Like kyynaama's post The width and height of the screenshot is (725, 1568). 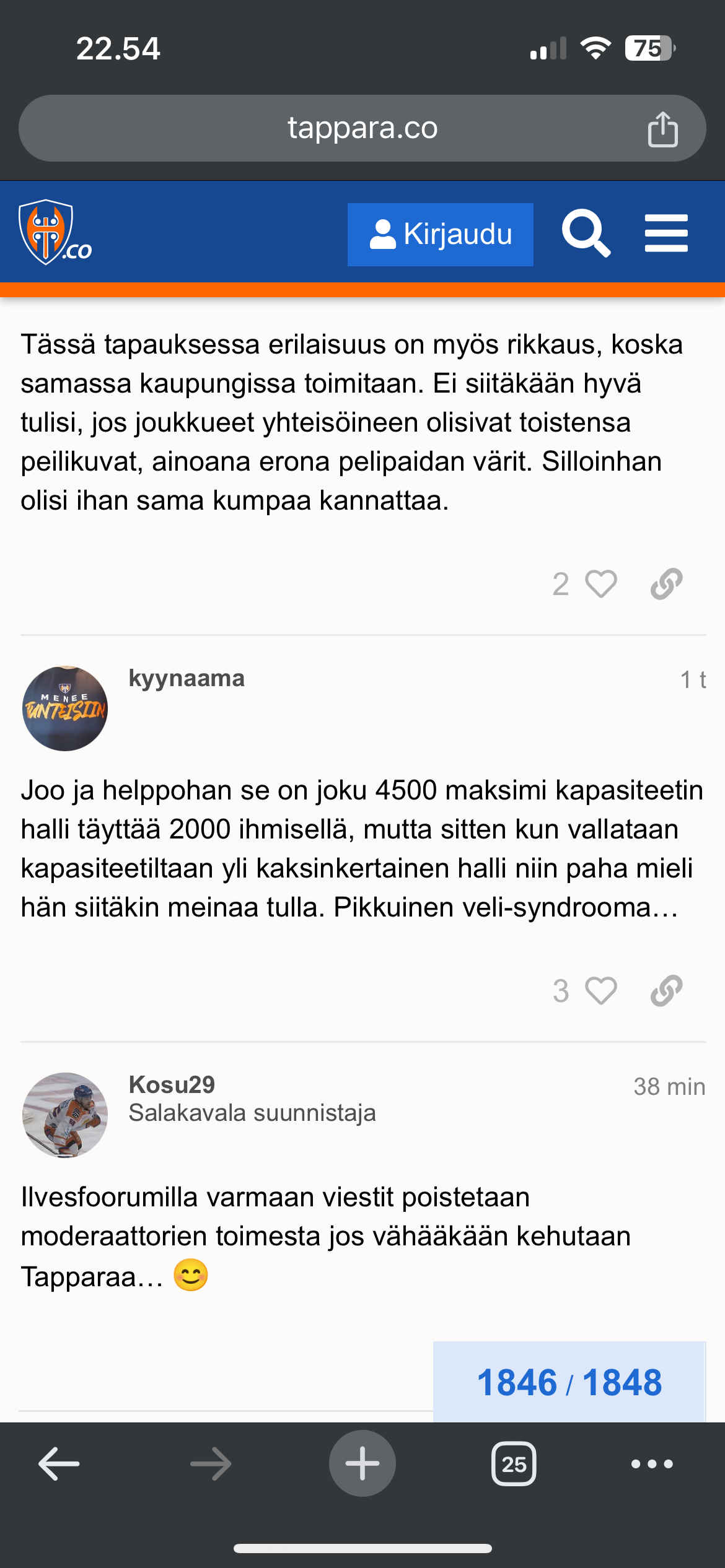tap(600, 990)
